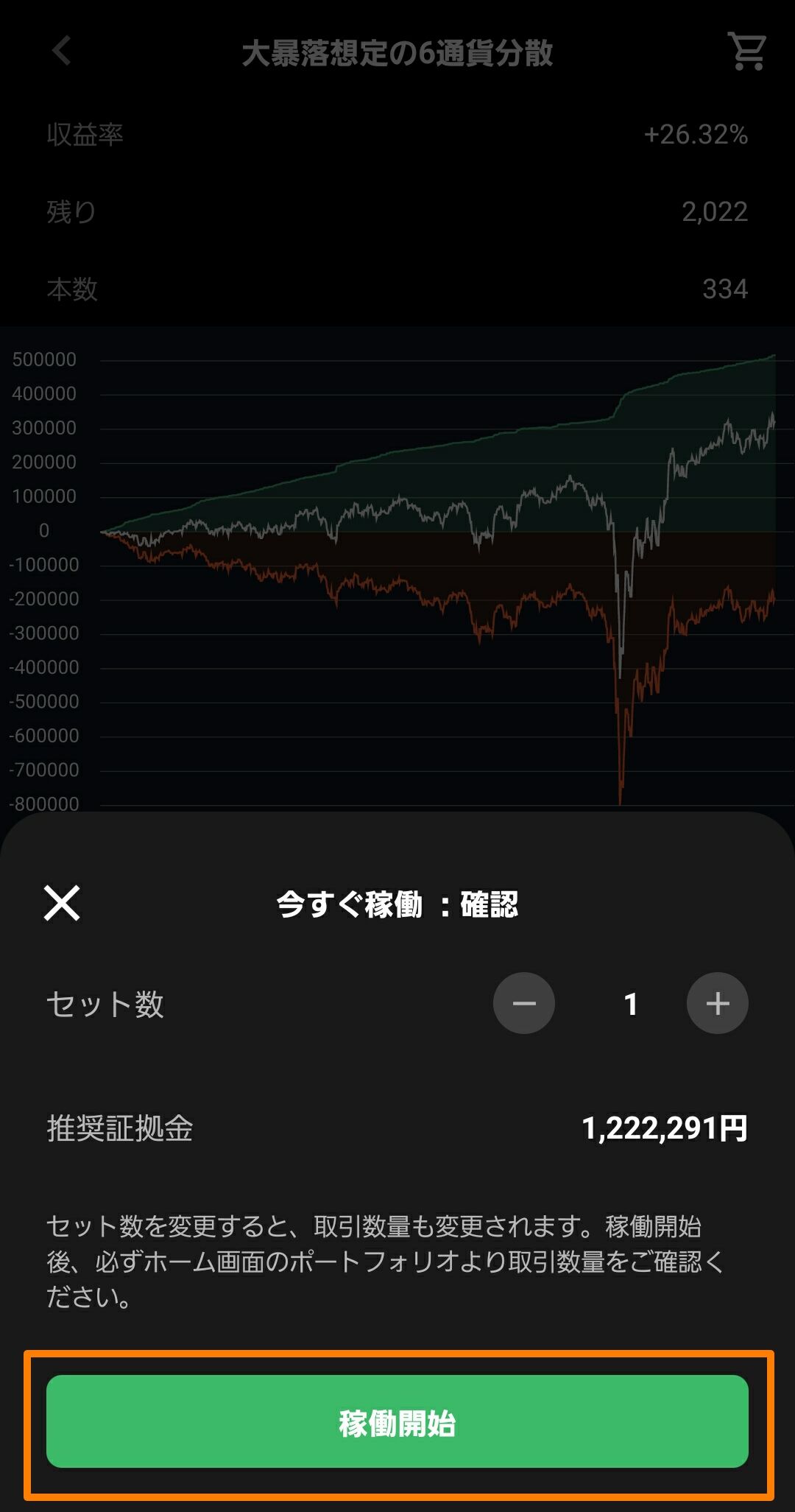The height and width of the screenshot is (1512, 795).
Task: Open the shopping cart icon
Action: point(746,52)
